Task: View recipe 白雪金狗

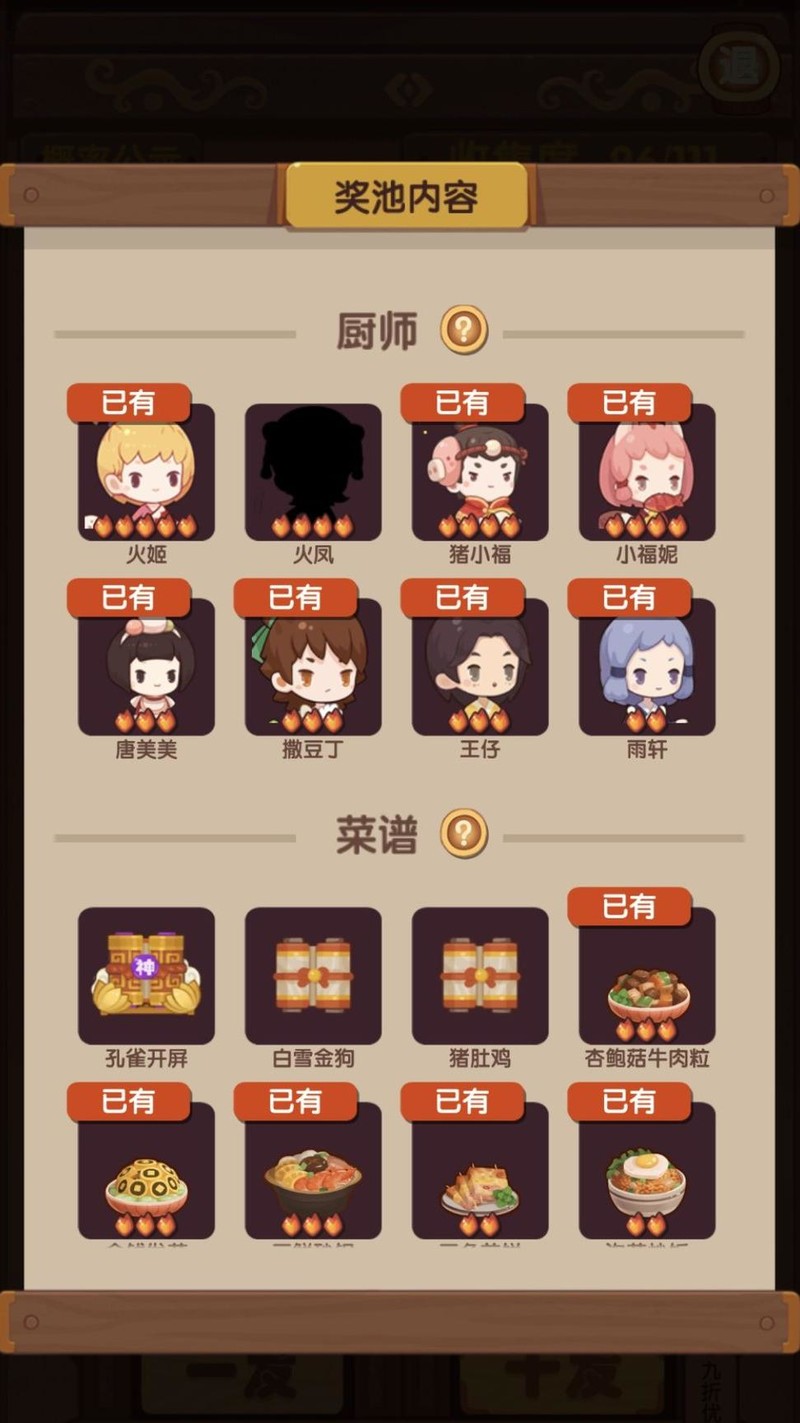Action: tap(313, 976)
